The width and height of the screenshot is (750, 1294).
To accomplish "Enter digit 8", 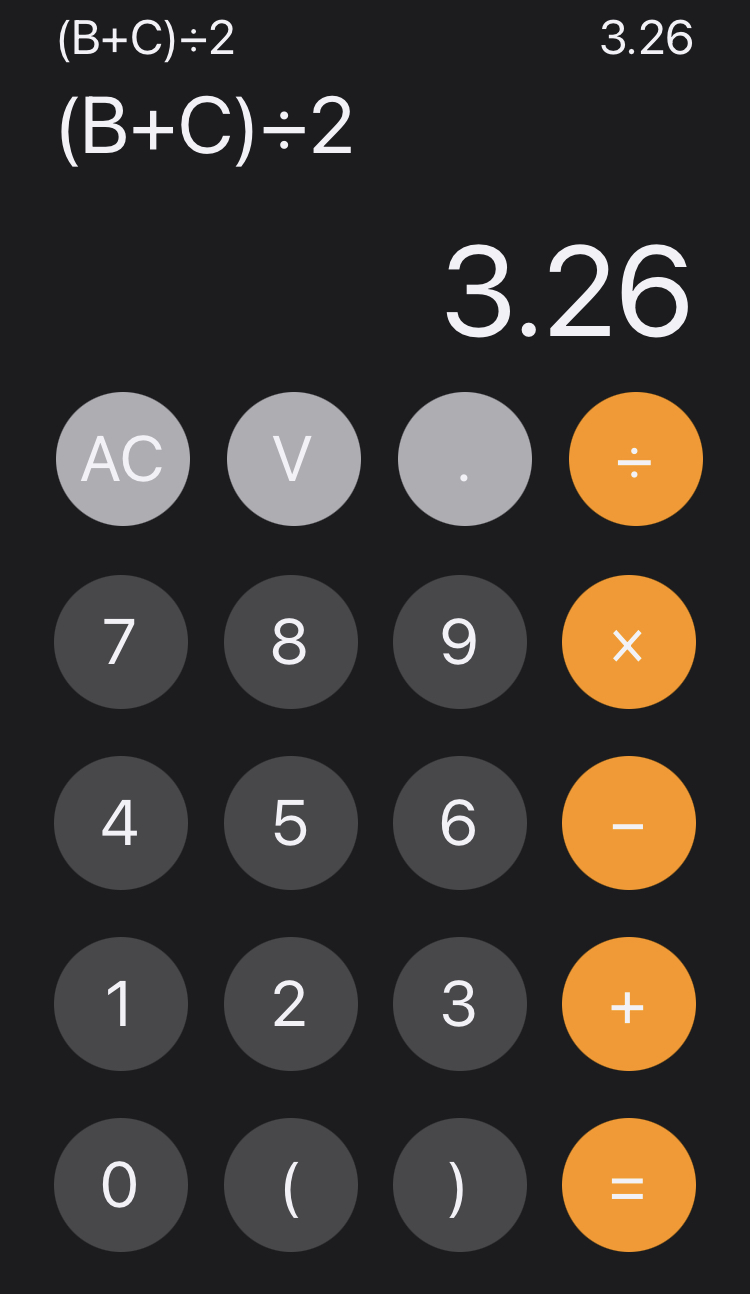I will pyautogui.click(x=291, y=642).
